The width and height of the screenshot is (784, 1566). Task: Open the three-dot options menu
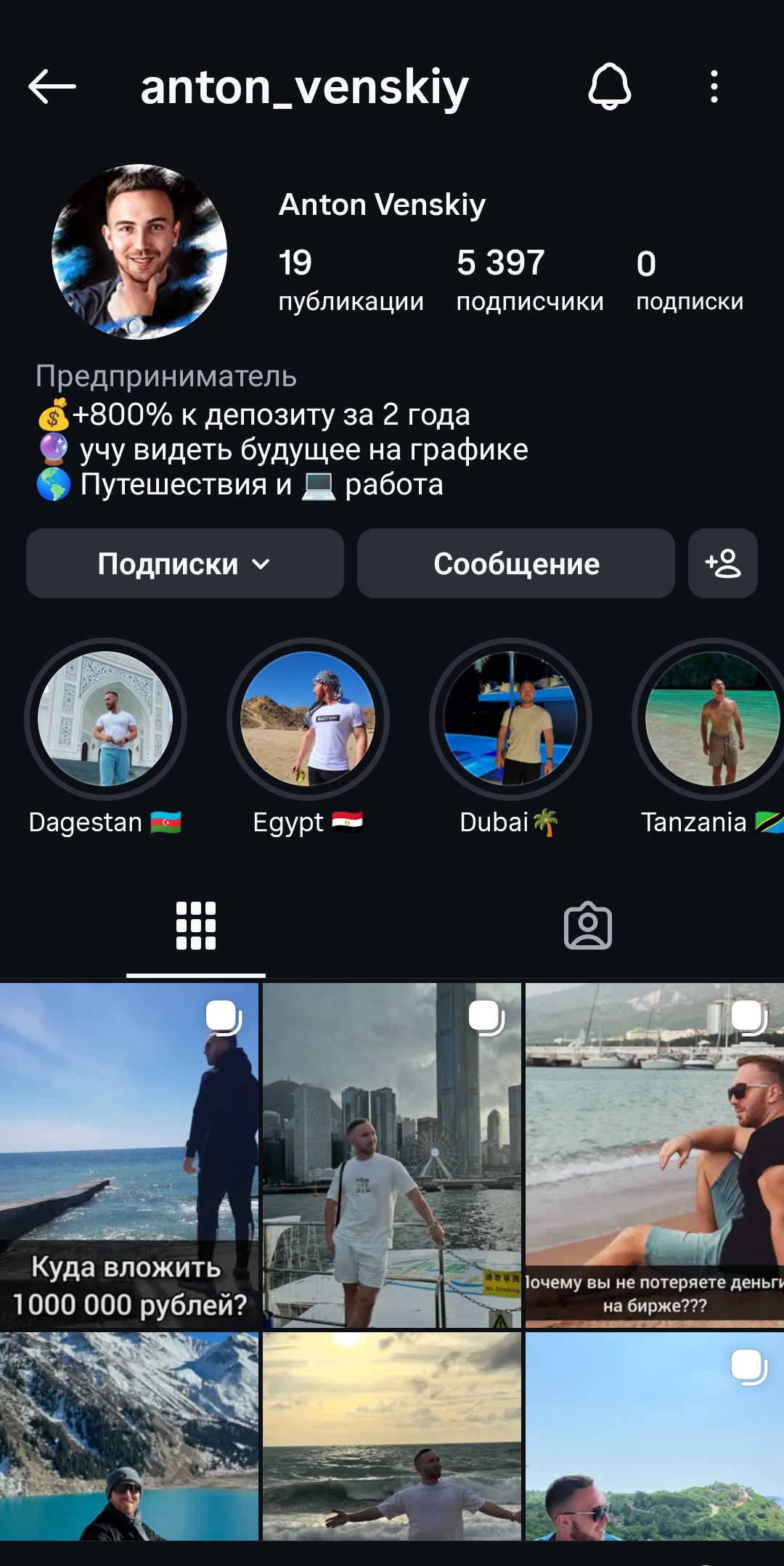[714, 87]
